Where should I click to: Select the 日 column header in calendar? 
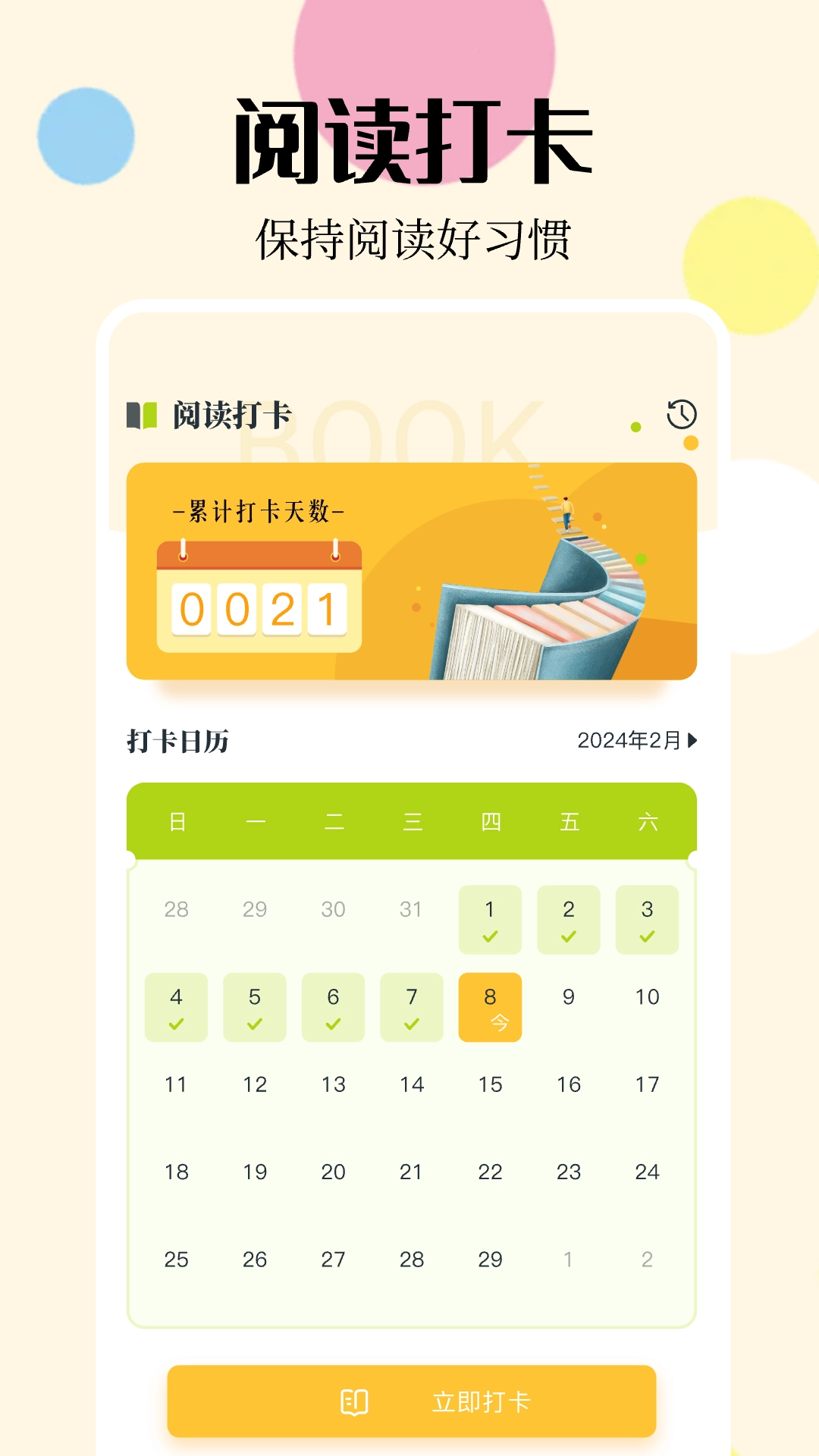[x=176, y=821]
